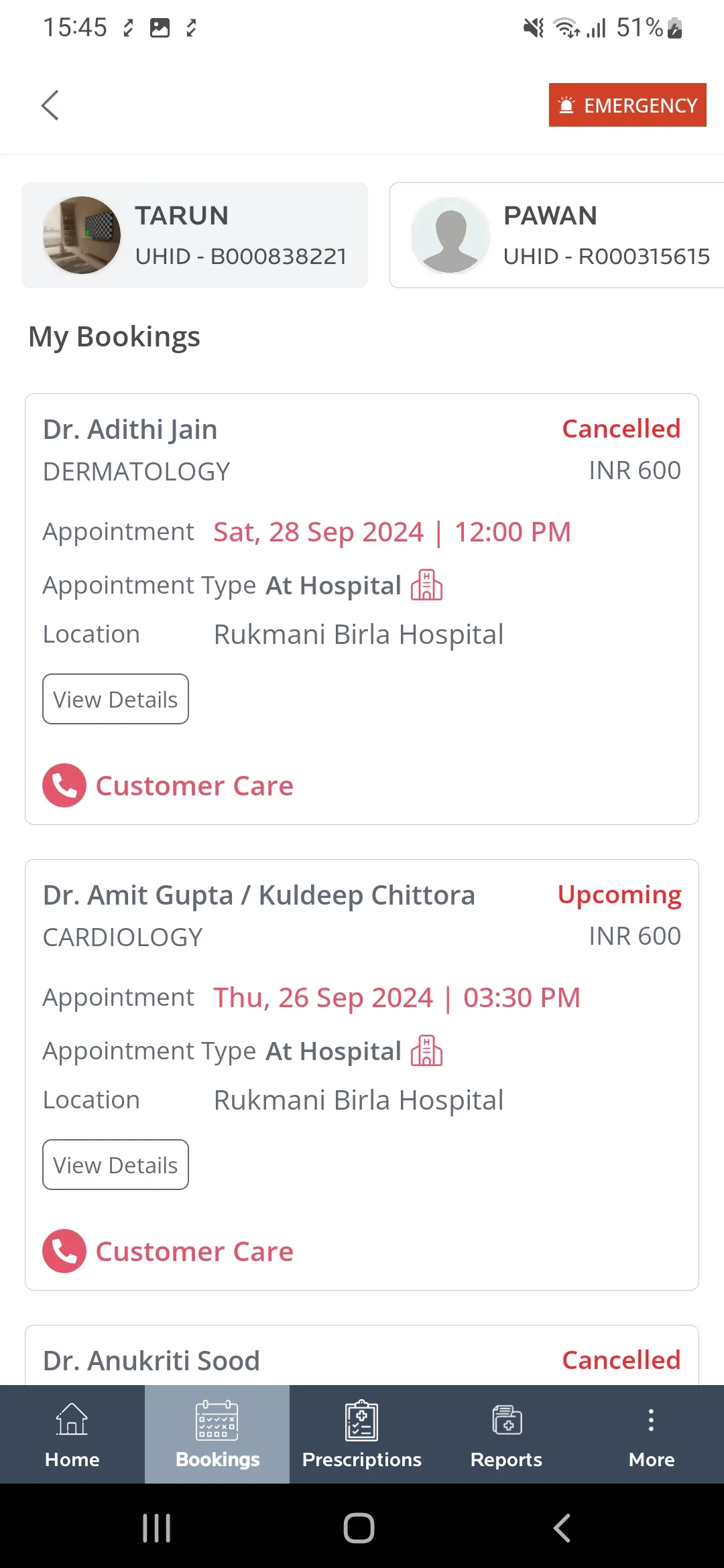Tap the Customer Care phone icon for Dr. Adithi Jain
Viewport: 724px width, 1568px height.
[64, 784]
